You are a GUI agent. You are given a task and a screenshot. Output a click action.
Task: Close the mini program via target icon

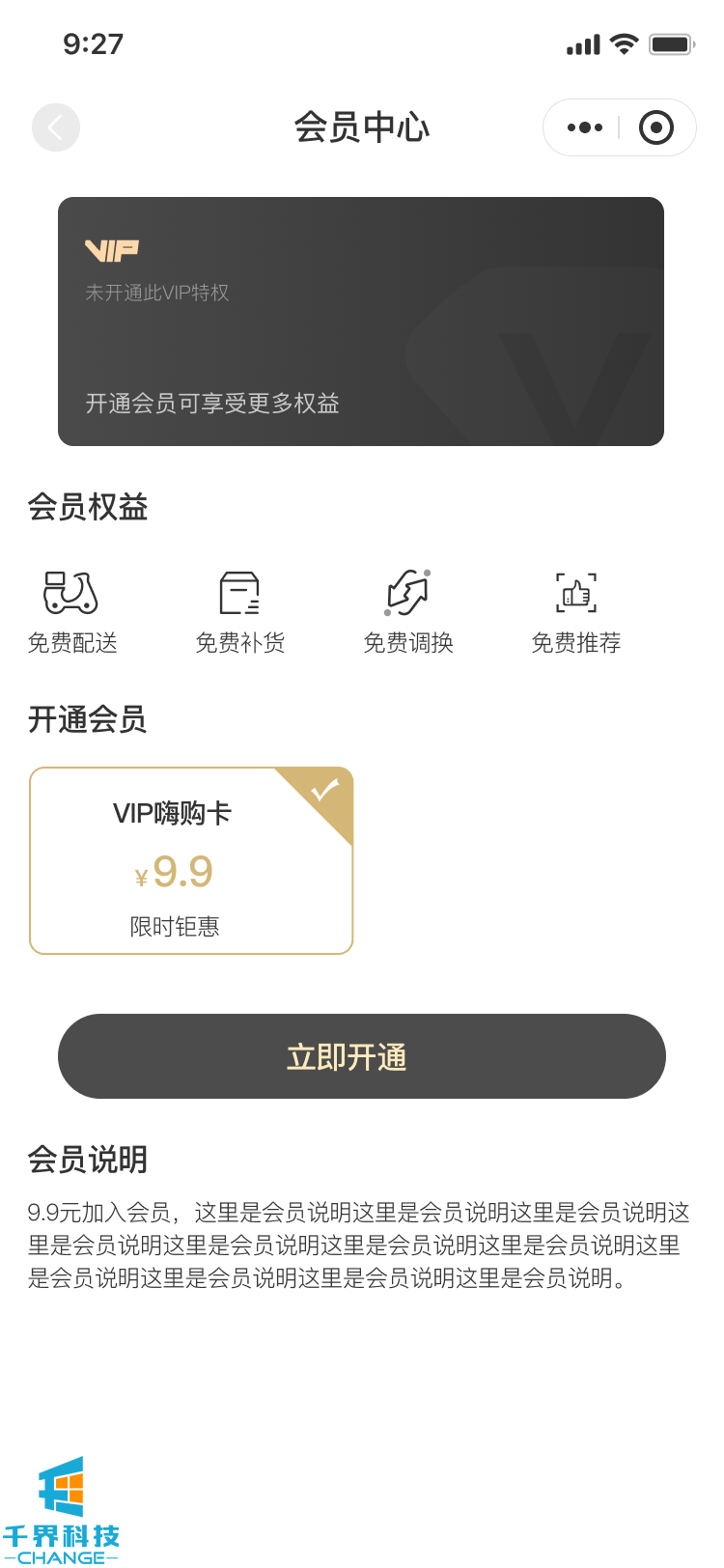click(656, 127)
